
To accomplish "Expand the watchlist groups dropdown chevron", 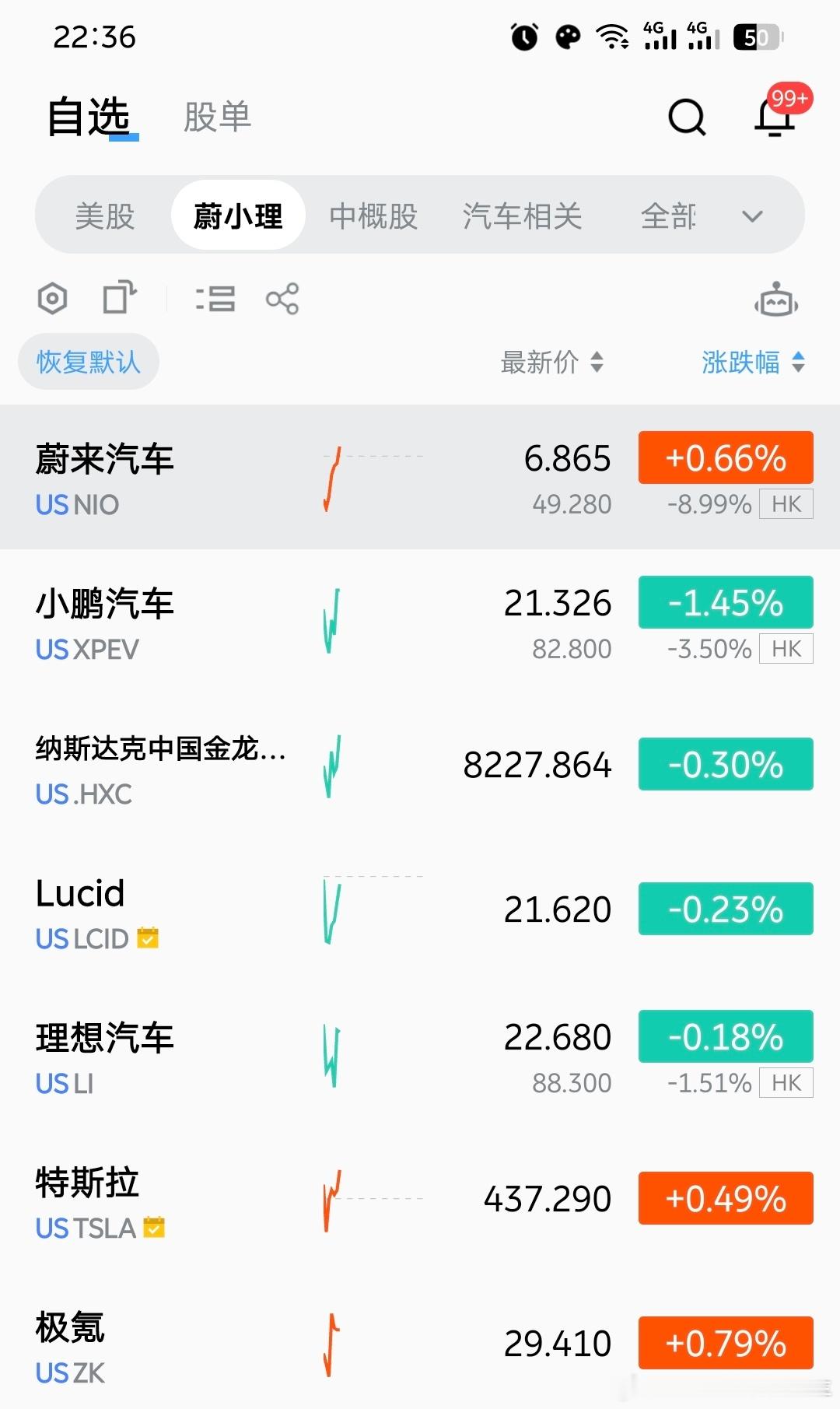I will point(752,216).
